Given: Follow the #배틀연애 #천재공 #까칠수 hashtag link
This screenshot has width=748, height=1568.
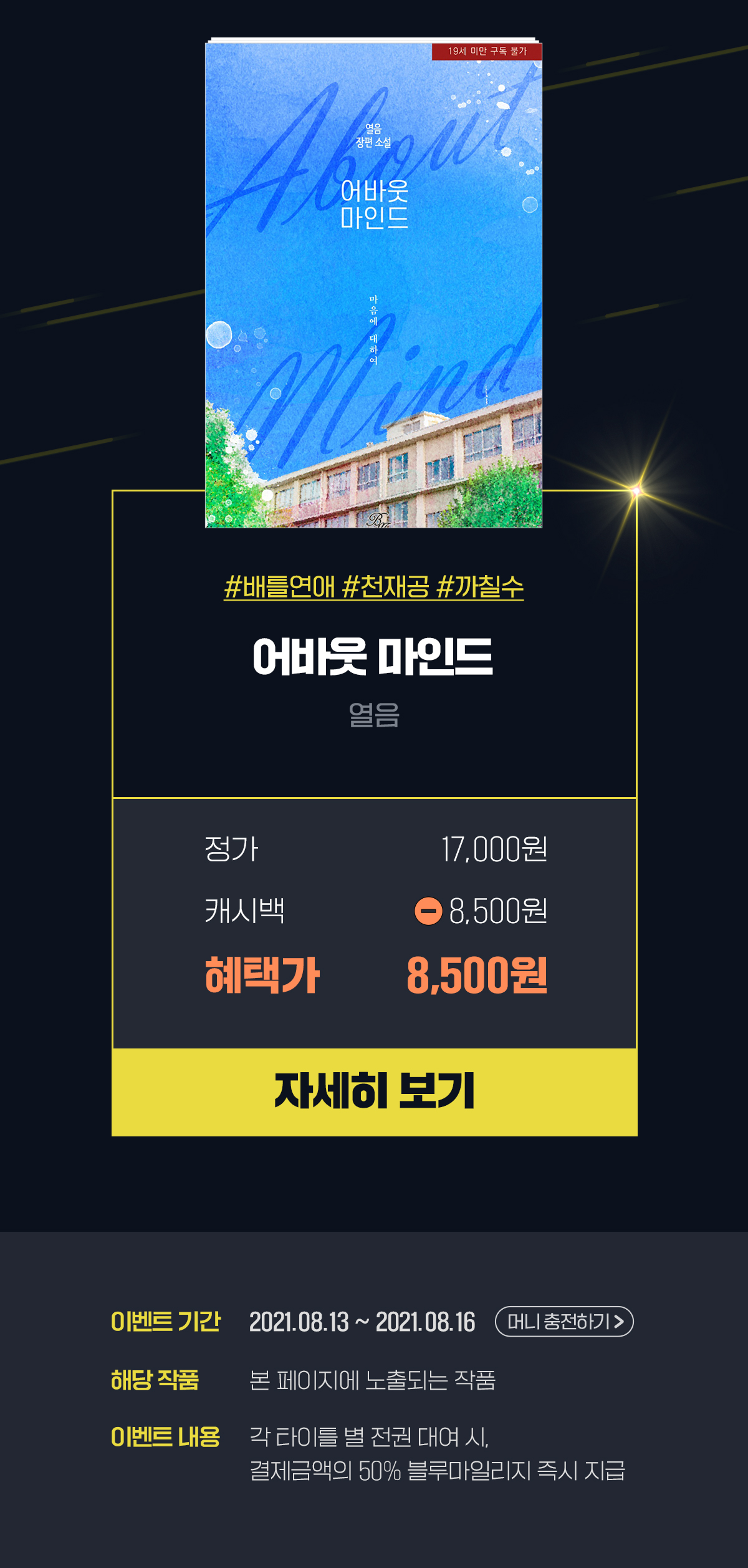Looking at the screenshot, I should click(x=374, y=587).
